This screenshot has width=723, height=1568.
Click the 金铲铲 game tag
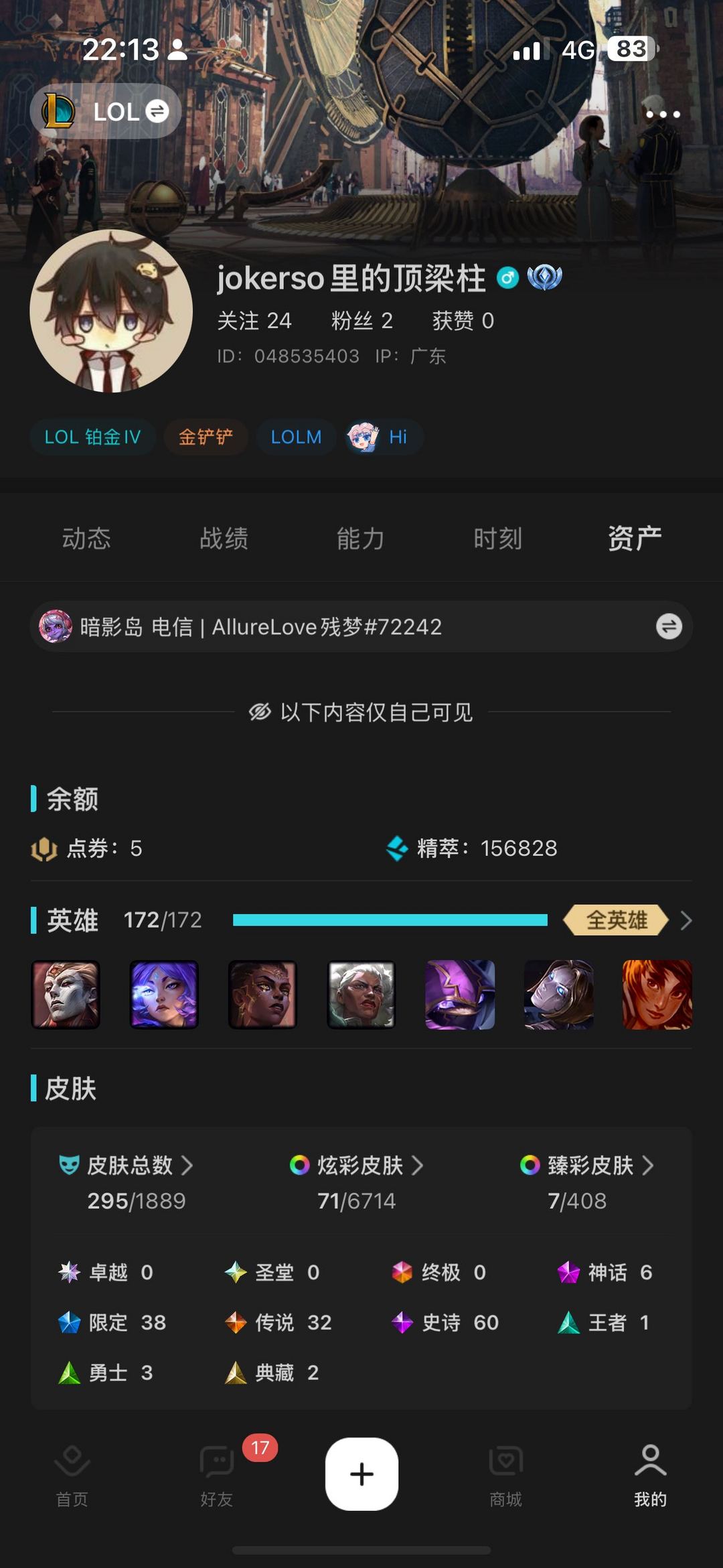[206, 437]
